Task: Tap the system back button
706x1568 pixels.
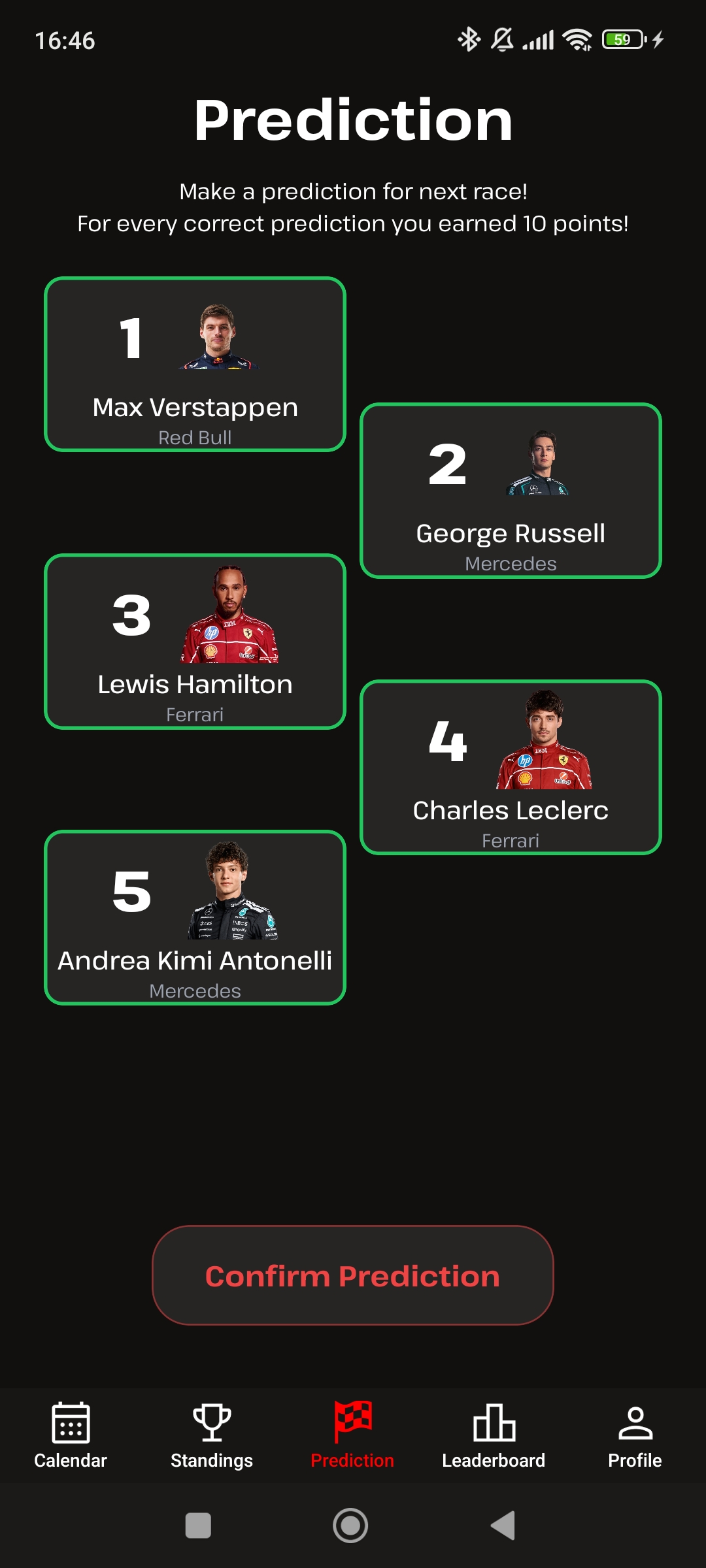Action: pos(503,1526)
